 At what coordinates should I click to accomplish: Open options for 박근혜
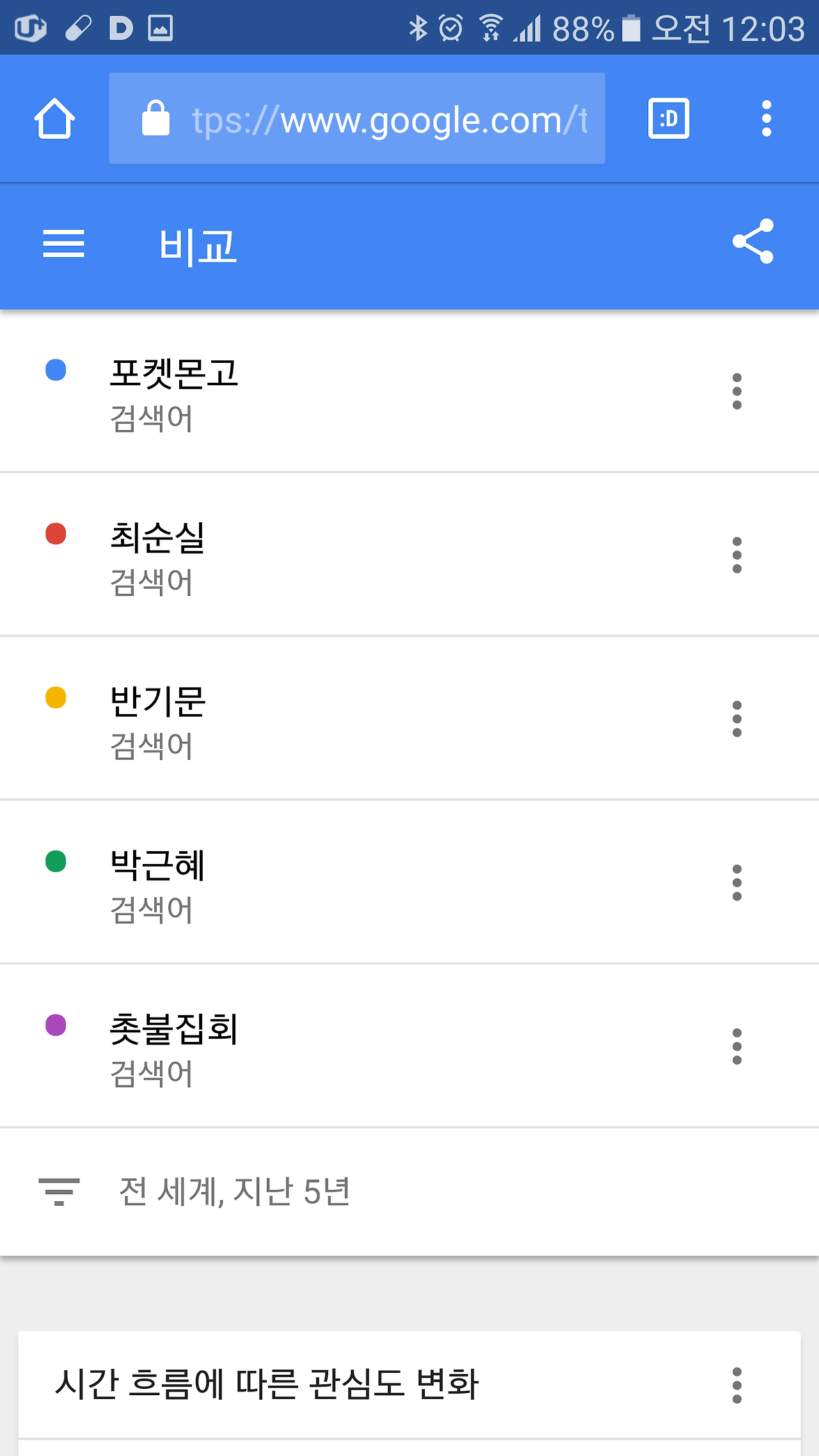[x=736, y=883]
